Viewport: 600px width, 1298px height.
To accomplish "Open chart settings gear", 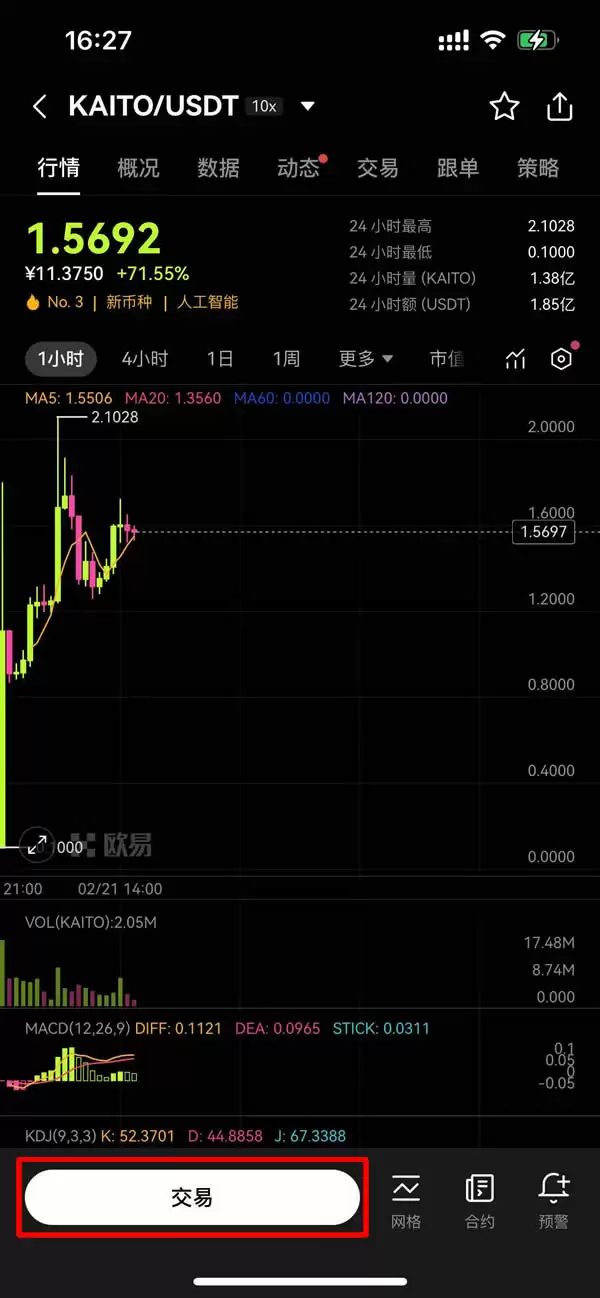I will click(x=562, y=360).
